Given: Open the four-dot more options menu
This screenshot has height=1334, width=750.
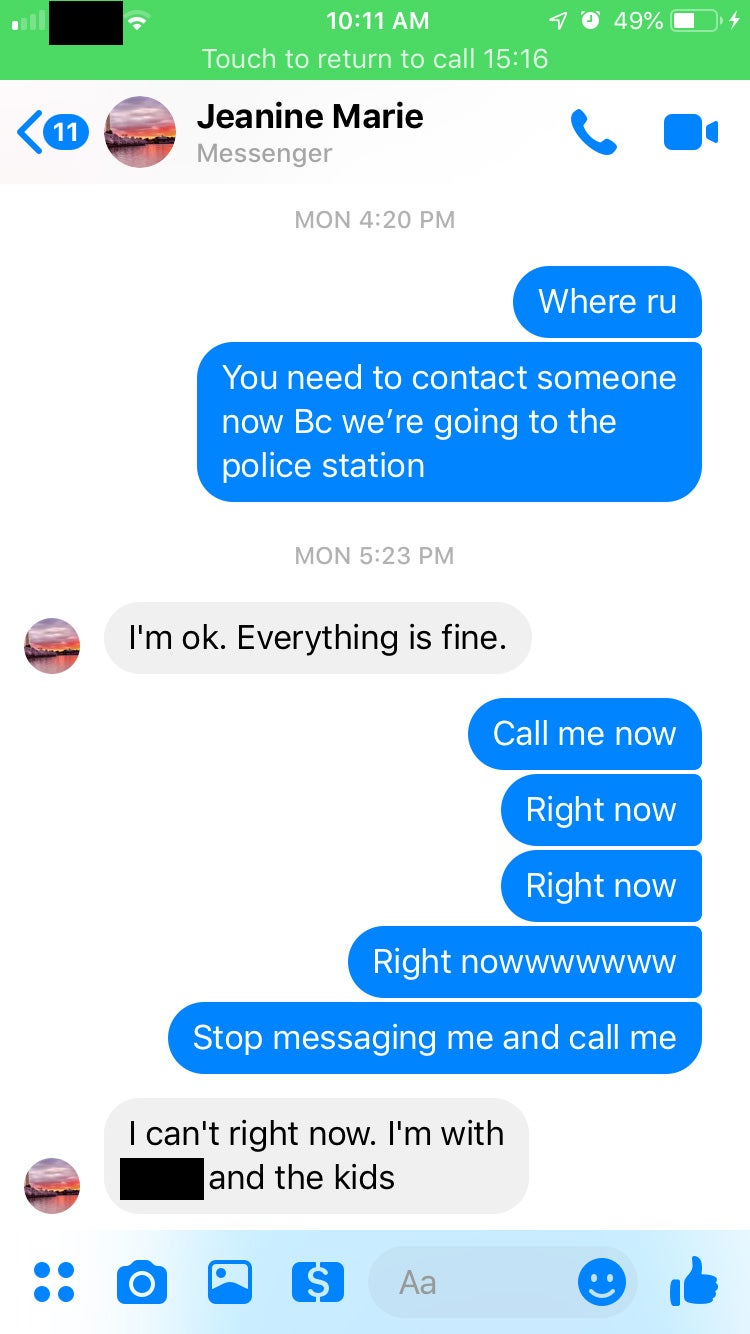Looking at the screenshot, I should pyautogui.click(x=54, y=1281).
